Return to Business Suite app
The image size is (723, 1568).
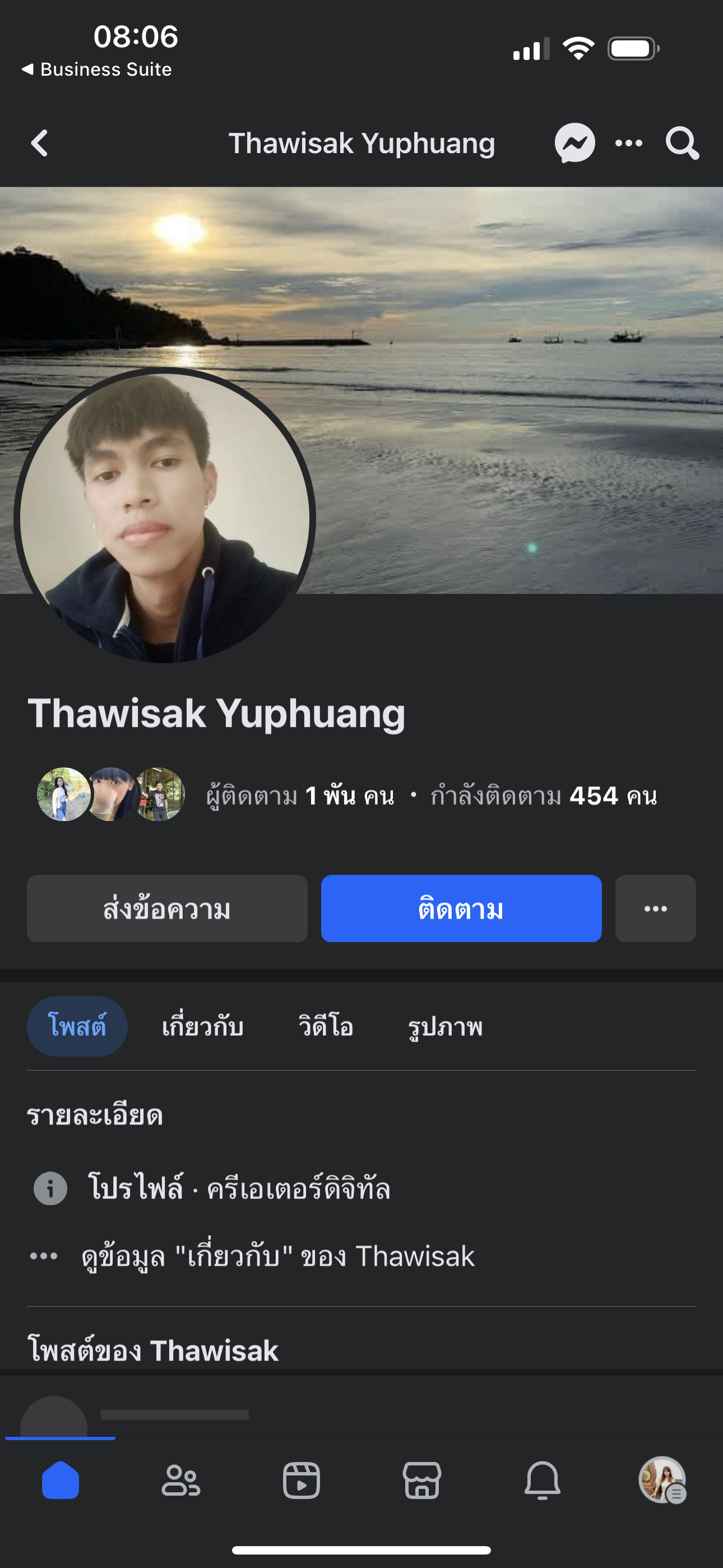pyautogui.click(x=98, y=70)
